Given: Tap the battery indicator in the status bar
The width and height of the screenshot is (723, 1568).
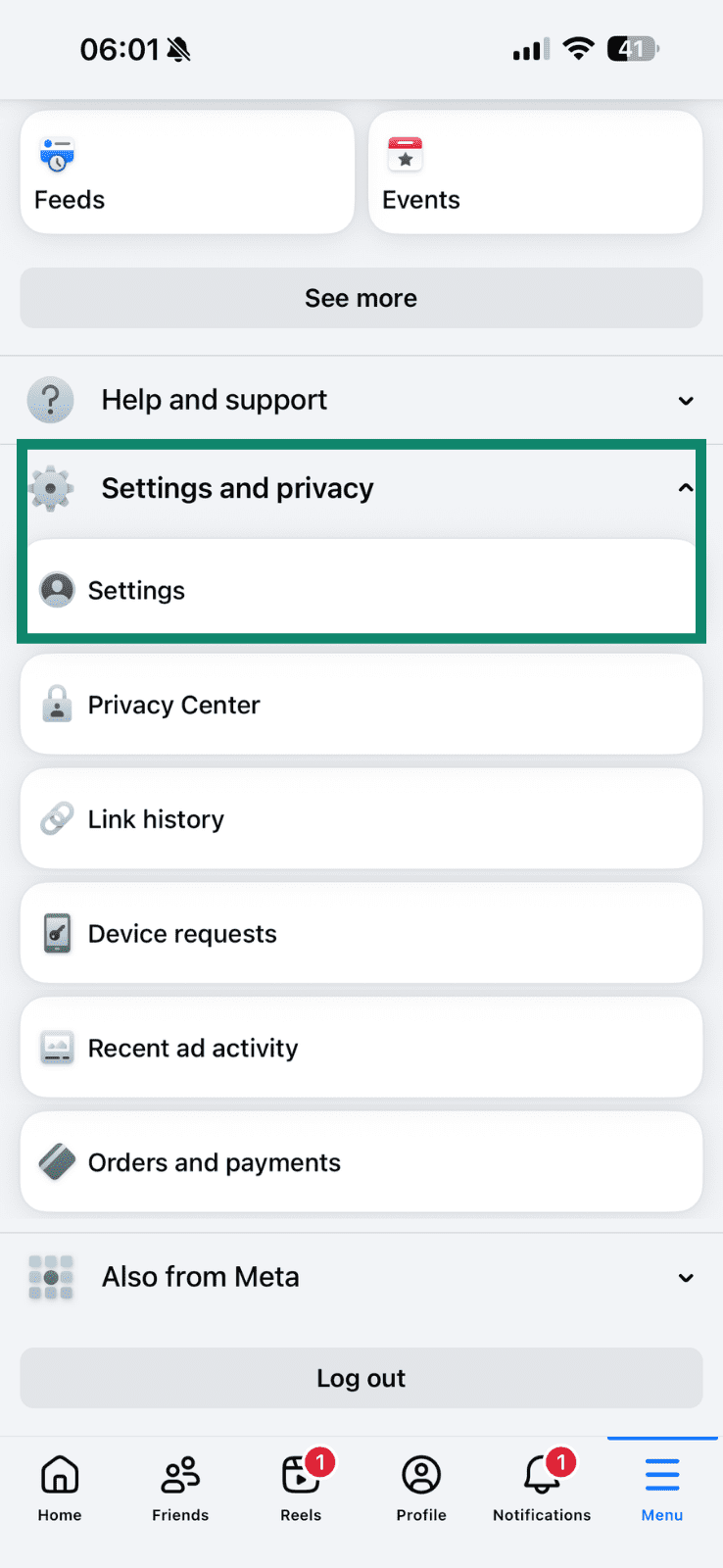Looking at the screenshot, I should 632,48.
